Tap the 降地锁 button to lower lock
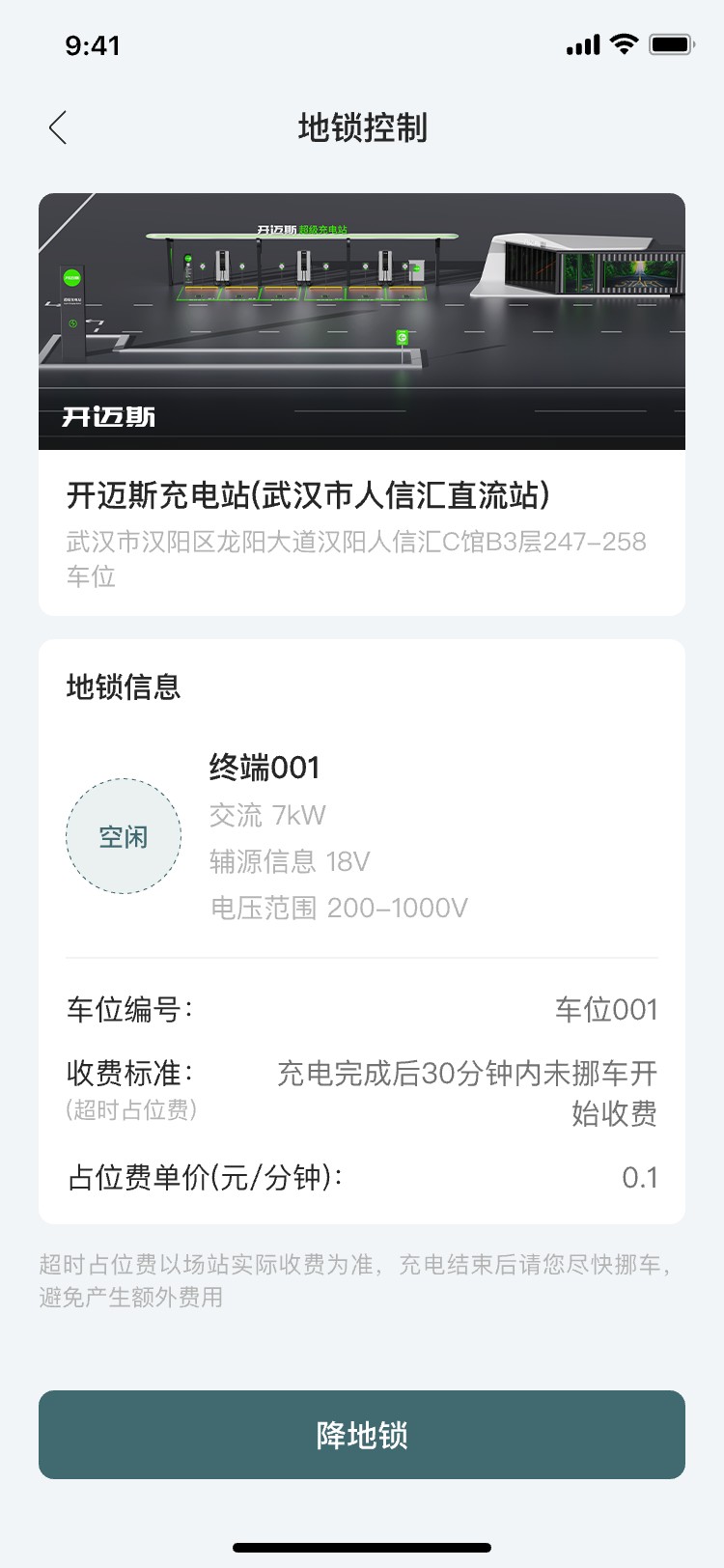 click(x=362, y=1435)
